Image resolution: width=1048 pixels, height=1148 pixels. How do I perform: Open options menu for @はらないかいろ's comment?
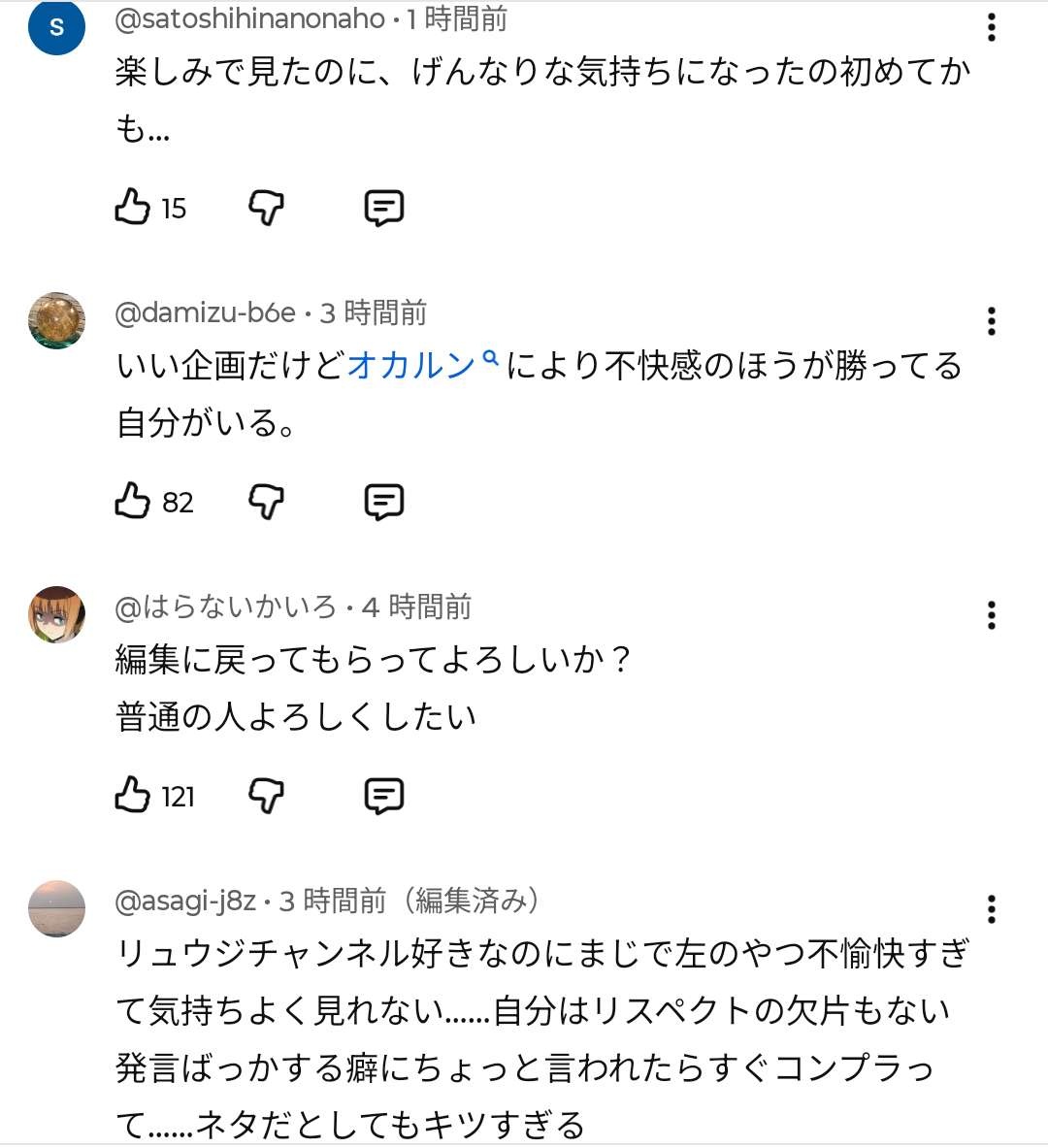tap(991, 615)
